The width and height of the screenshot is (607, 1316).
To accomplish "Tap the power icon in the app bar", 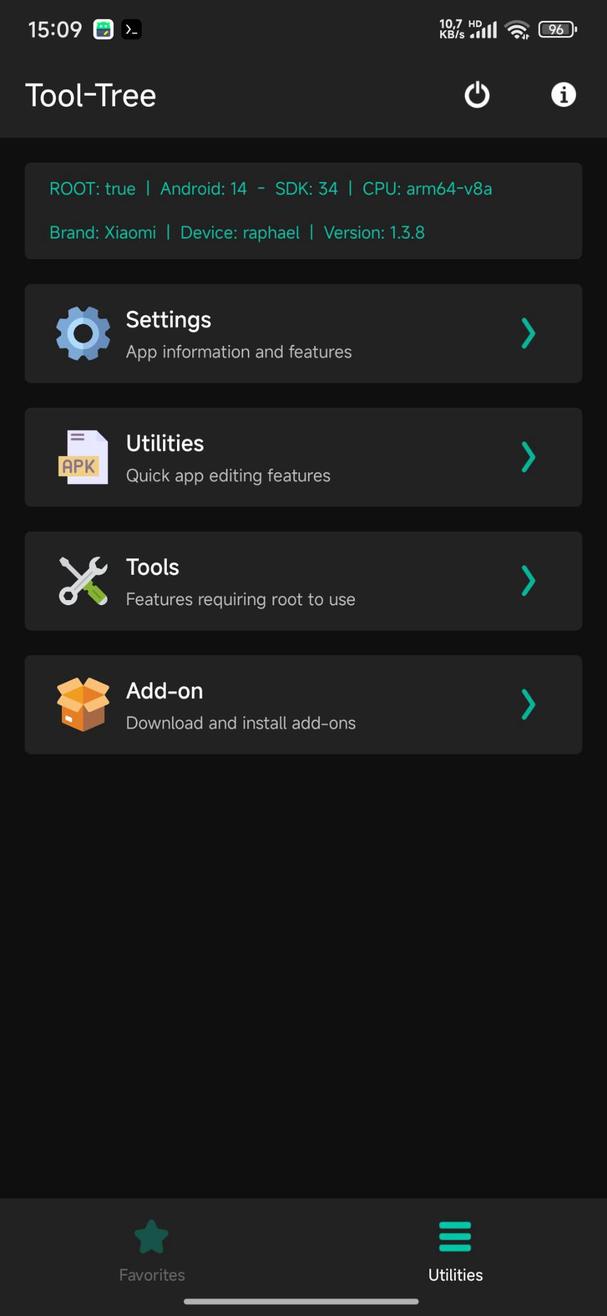I will (x=477, y=95).
